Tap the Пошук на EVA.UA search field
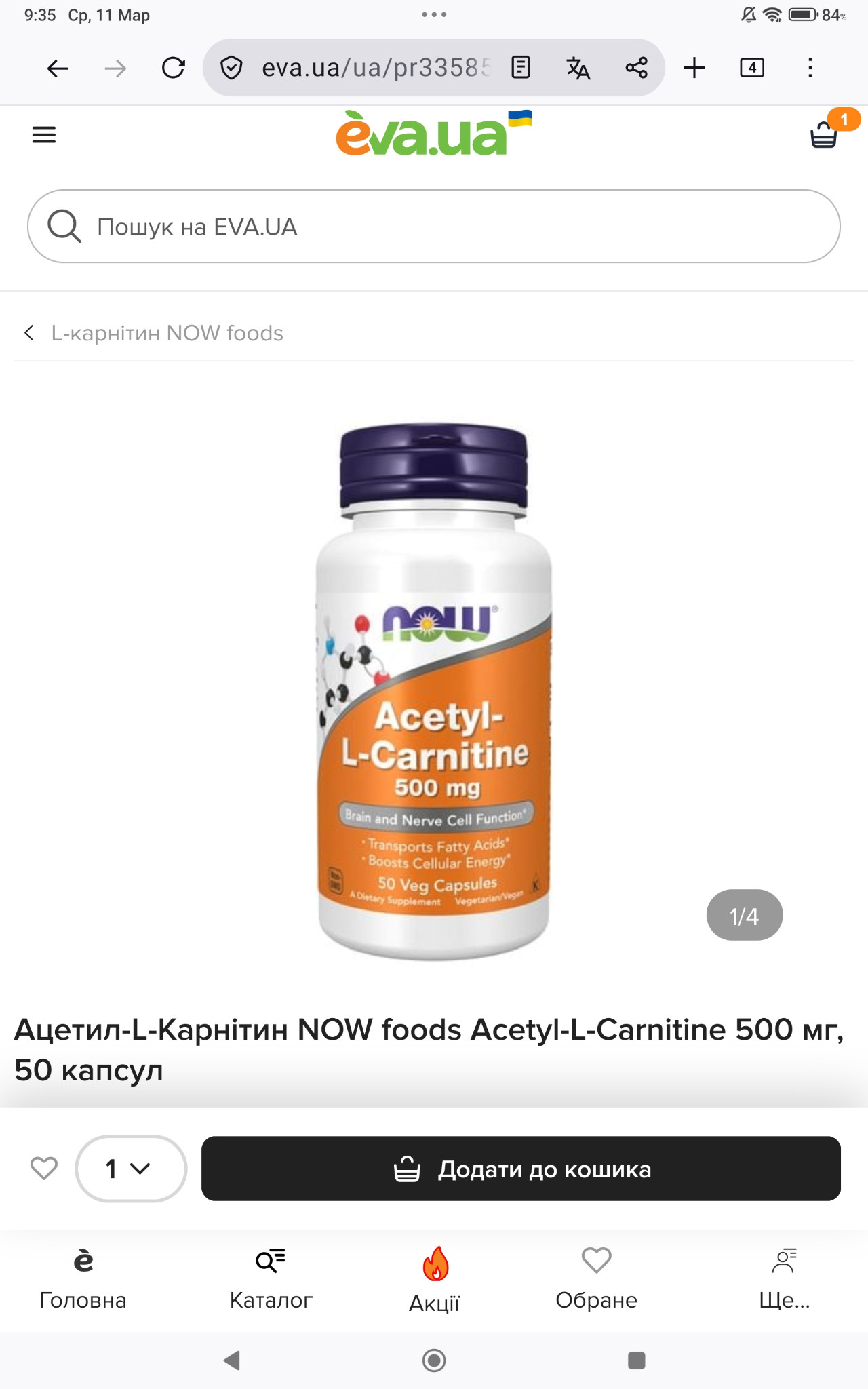Viewport: 868px width, 1389px height. click(434, 227)
